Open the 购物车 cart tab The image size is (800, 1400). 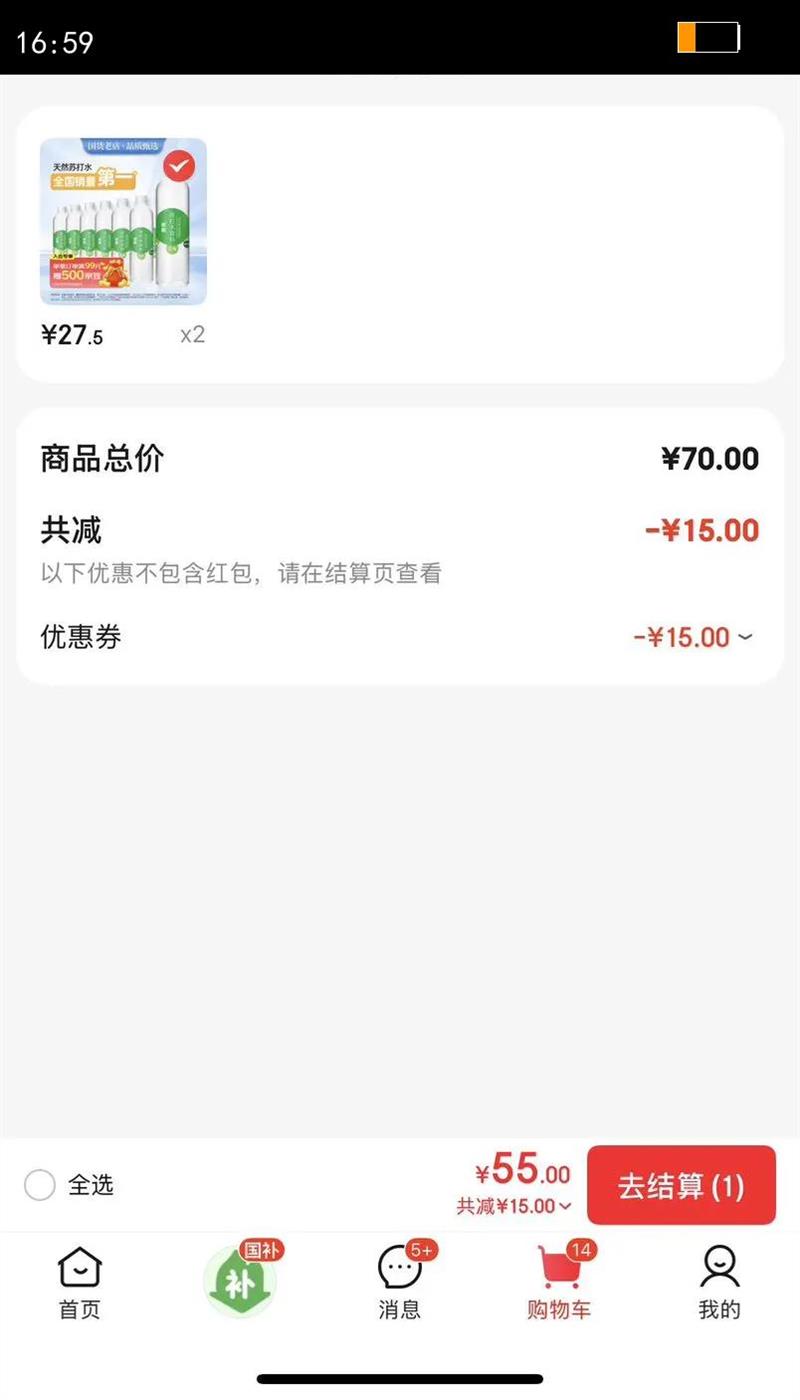559,1283
